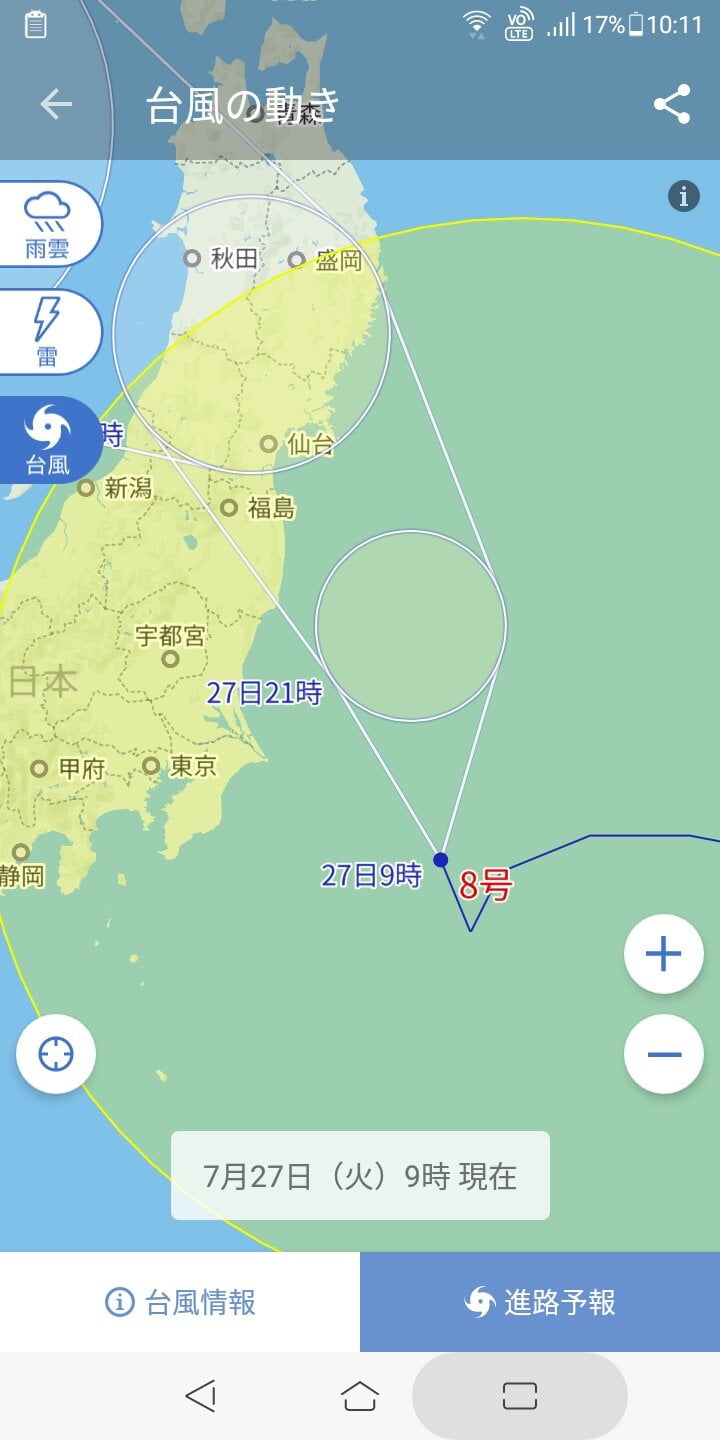720x1440 pixels.
Task: Switch to the 雨雲 rain cloud layer
Action: (47, 224)
